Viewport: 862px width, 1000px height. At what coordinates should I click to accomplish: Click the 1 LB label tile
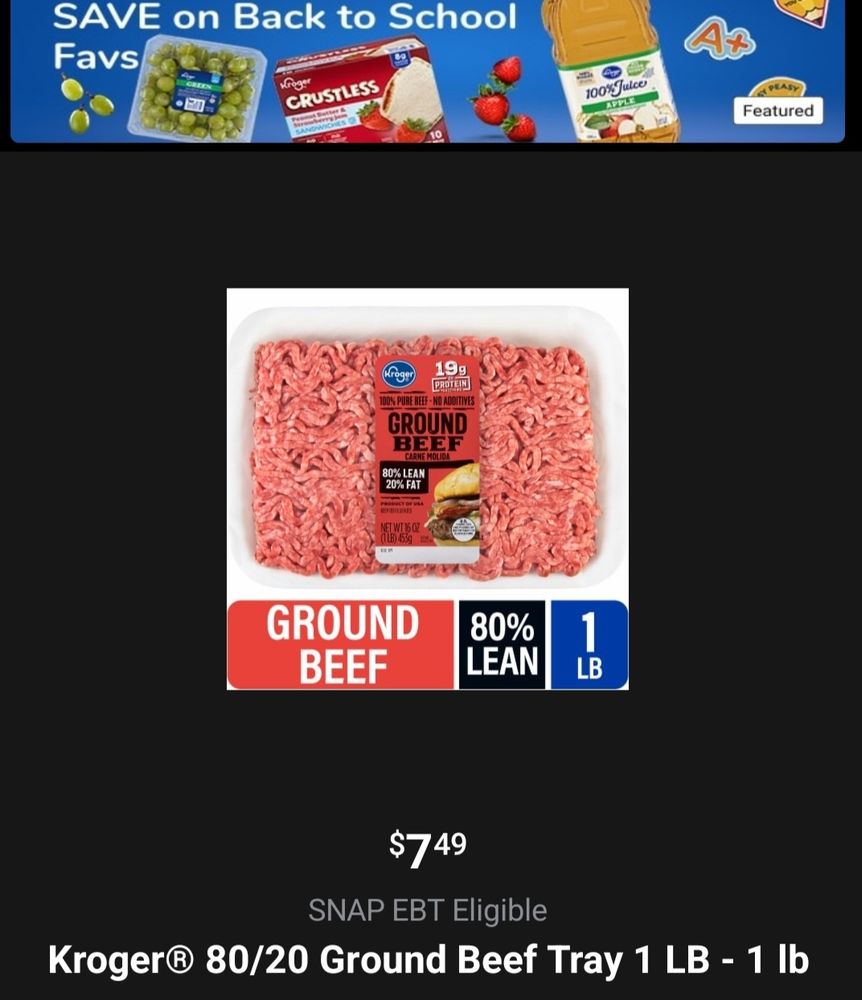click(588, 645)
